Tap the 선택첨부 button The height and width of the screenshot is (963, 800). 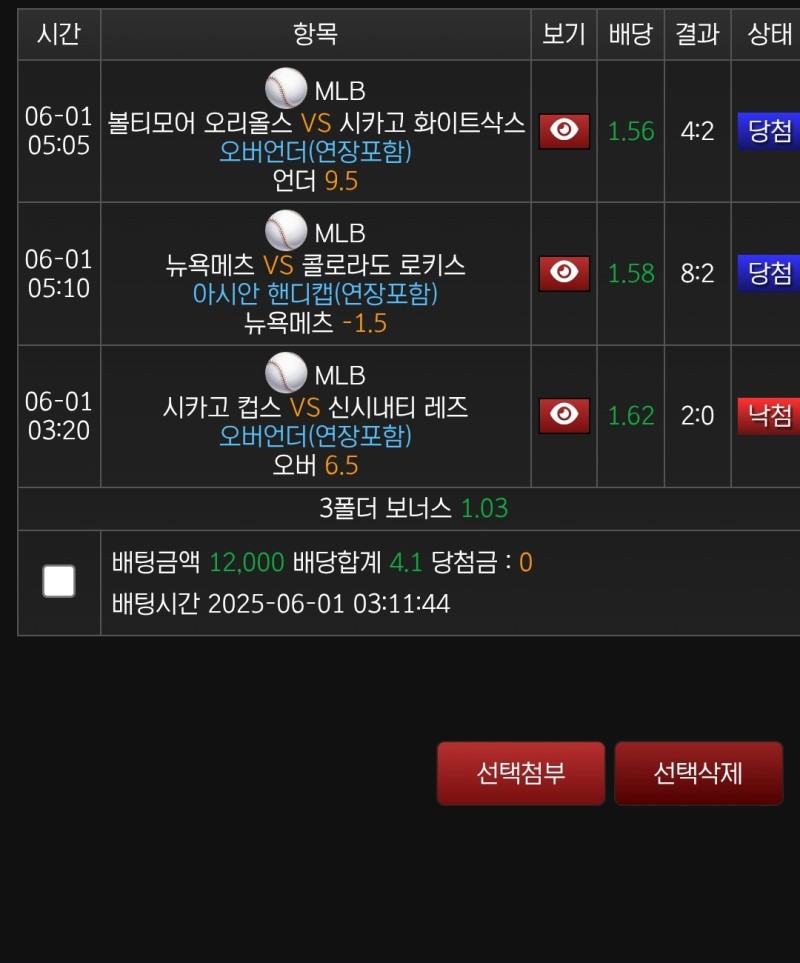coord(520,773)
